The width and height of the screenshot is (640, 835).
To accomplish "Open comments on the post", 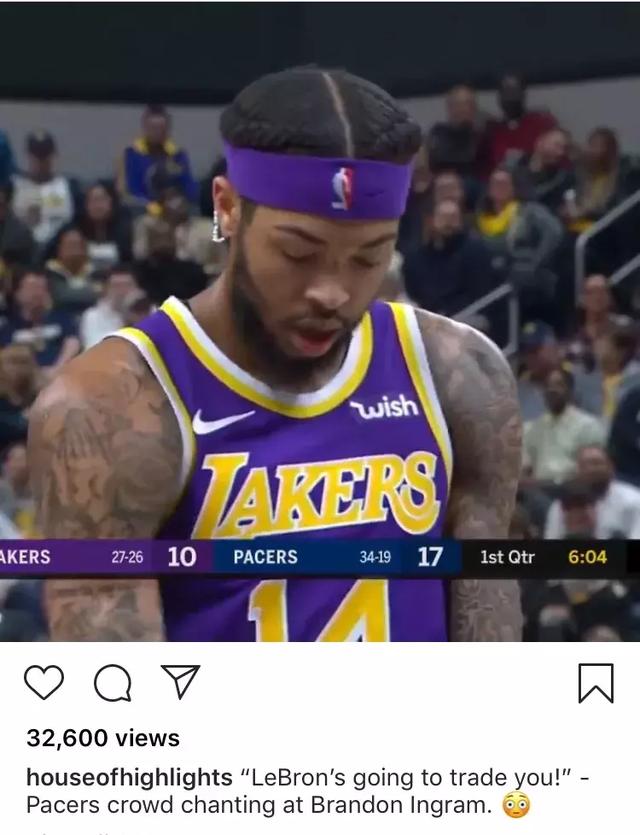I will [112, 685].
